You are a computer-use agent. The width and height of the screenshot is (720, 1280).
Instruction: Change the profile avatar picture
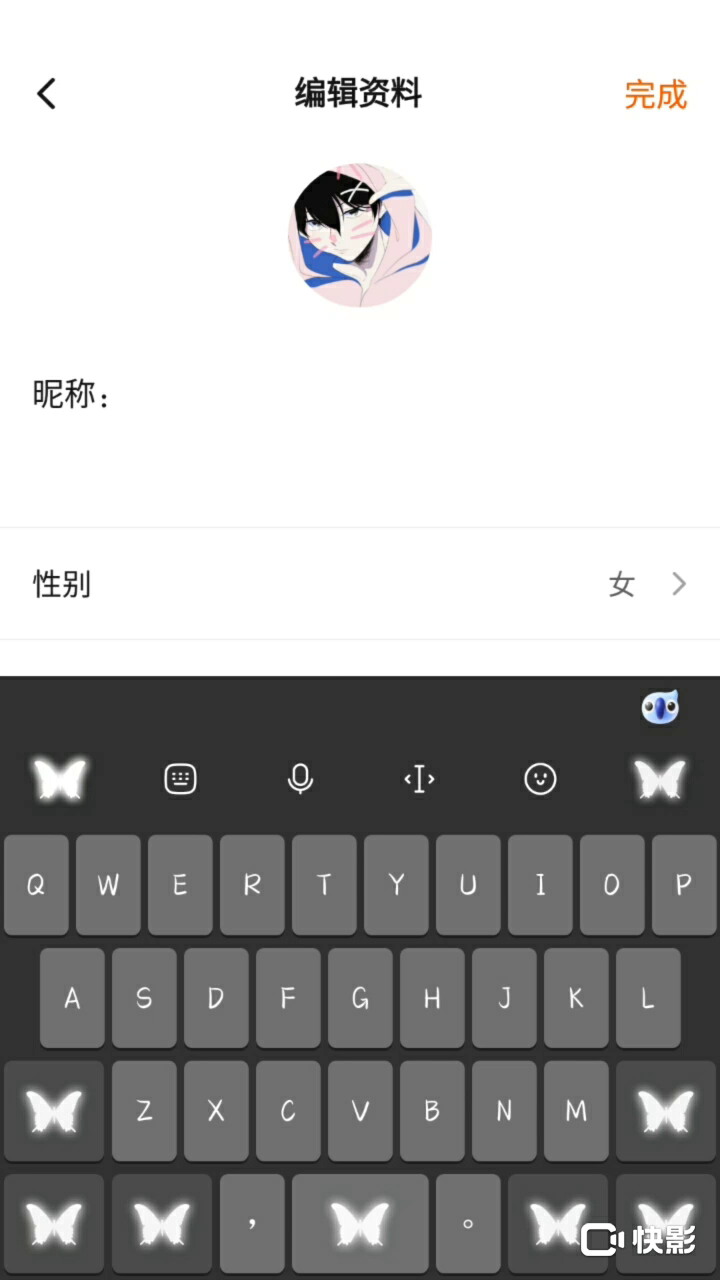click(360, 235)
